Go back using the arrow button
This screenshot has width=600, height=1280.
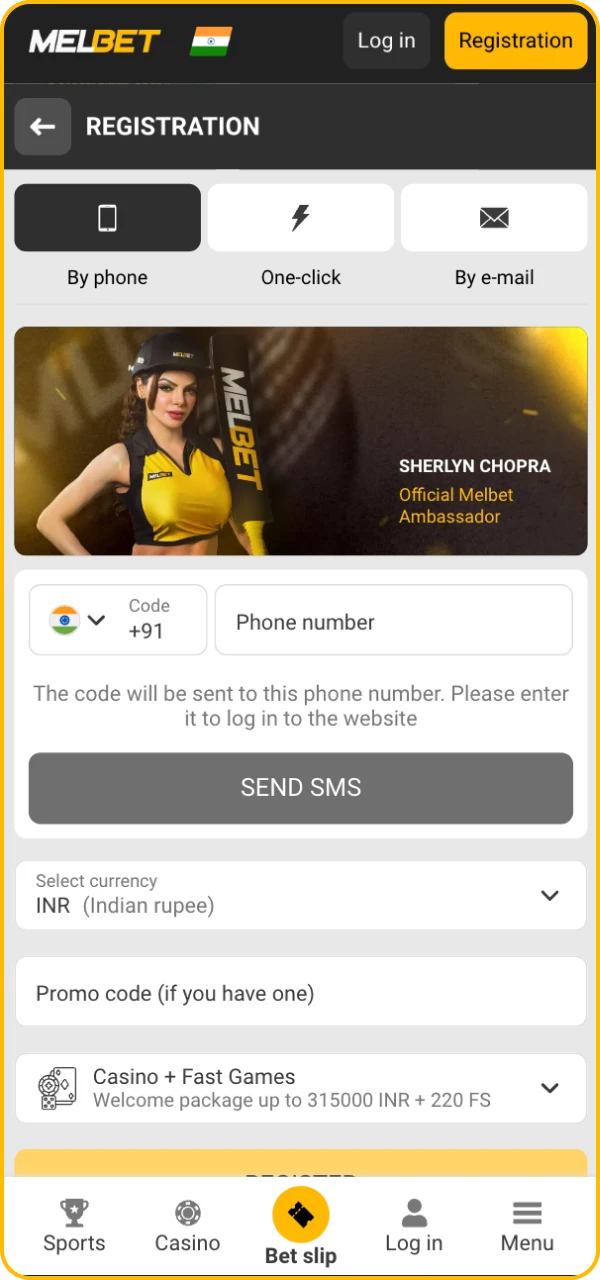coord(42,127)
